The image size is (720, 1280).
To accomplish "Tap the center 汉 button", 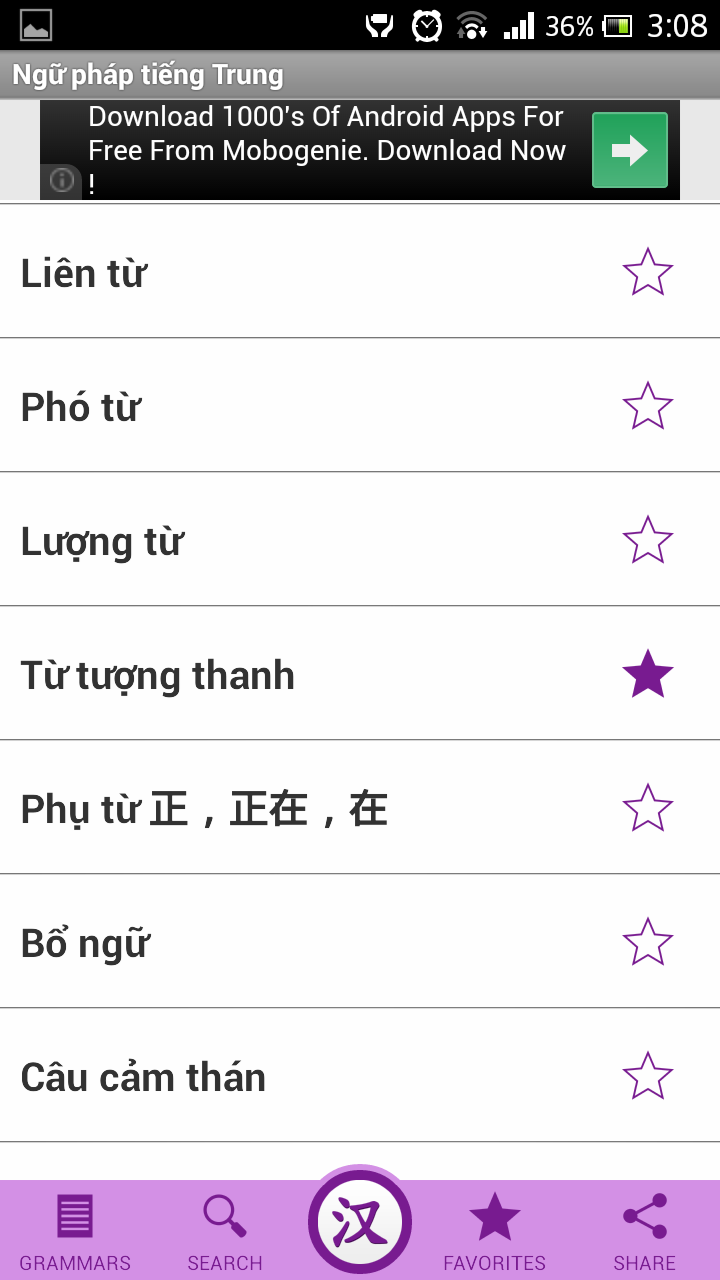I will (360, 1220).
